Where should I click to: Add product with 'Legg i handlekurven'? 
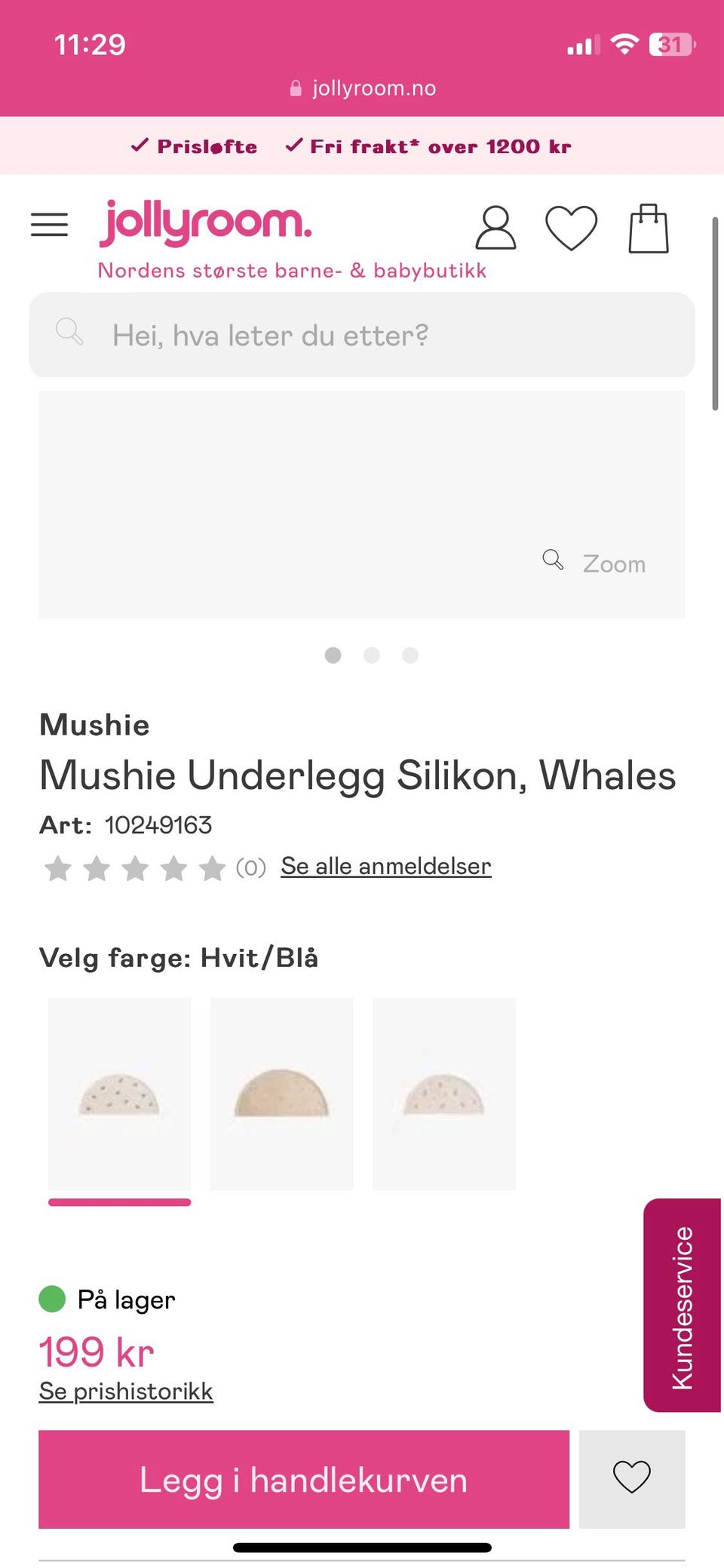tap(303, 1479)
